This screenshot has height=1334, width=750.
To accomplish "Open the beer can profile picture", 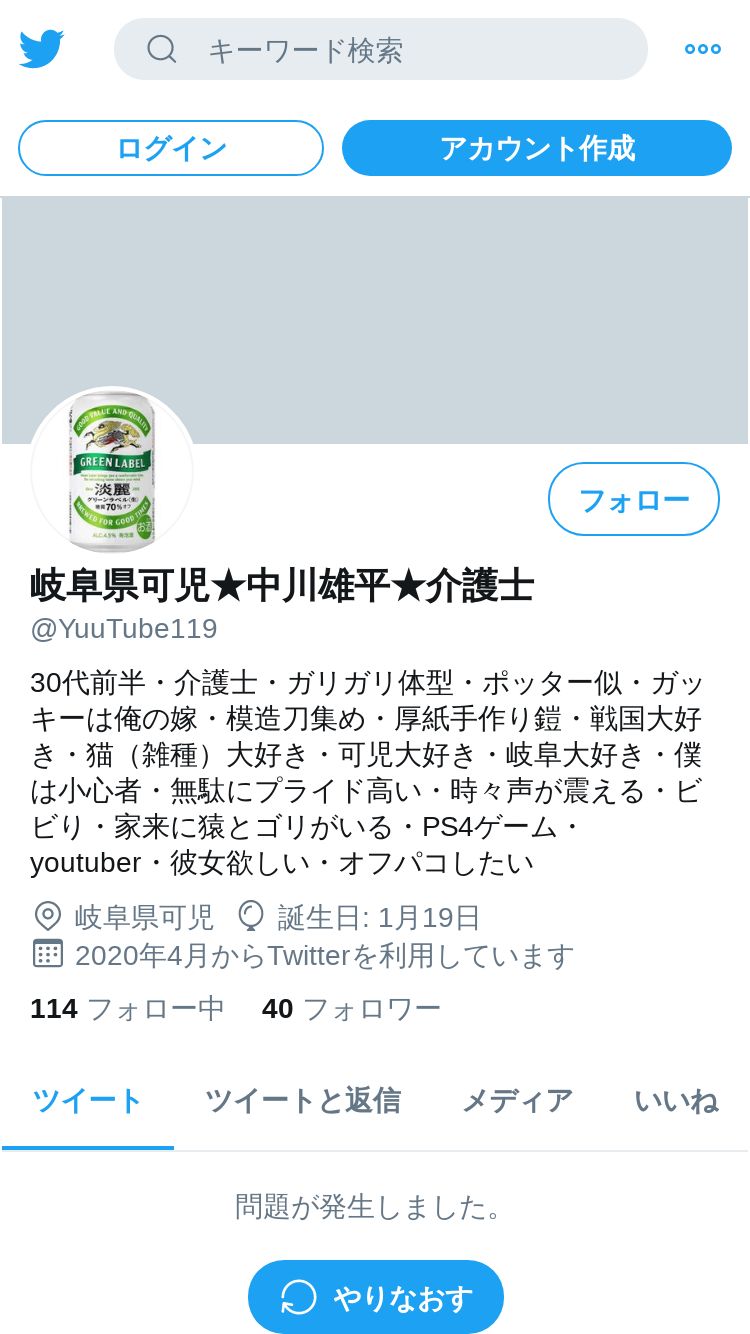I will 112,470.
